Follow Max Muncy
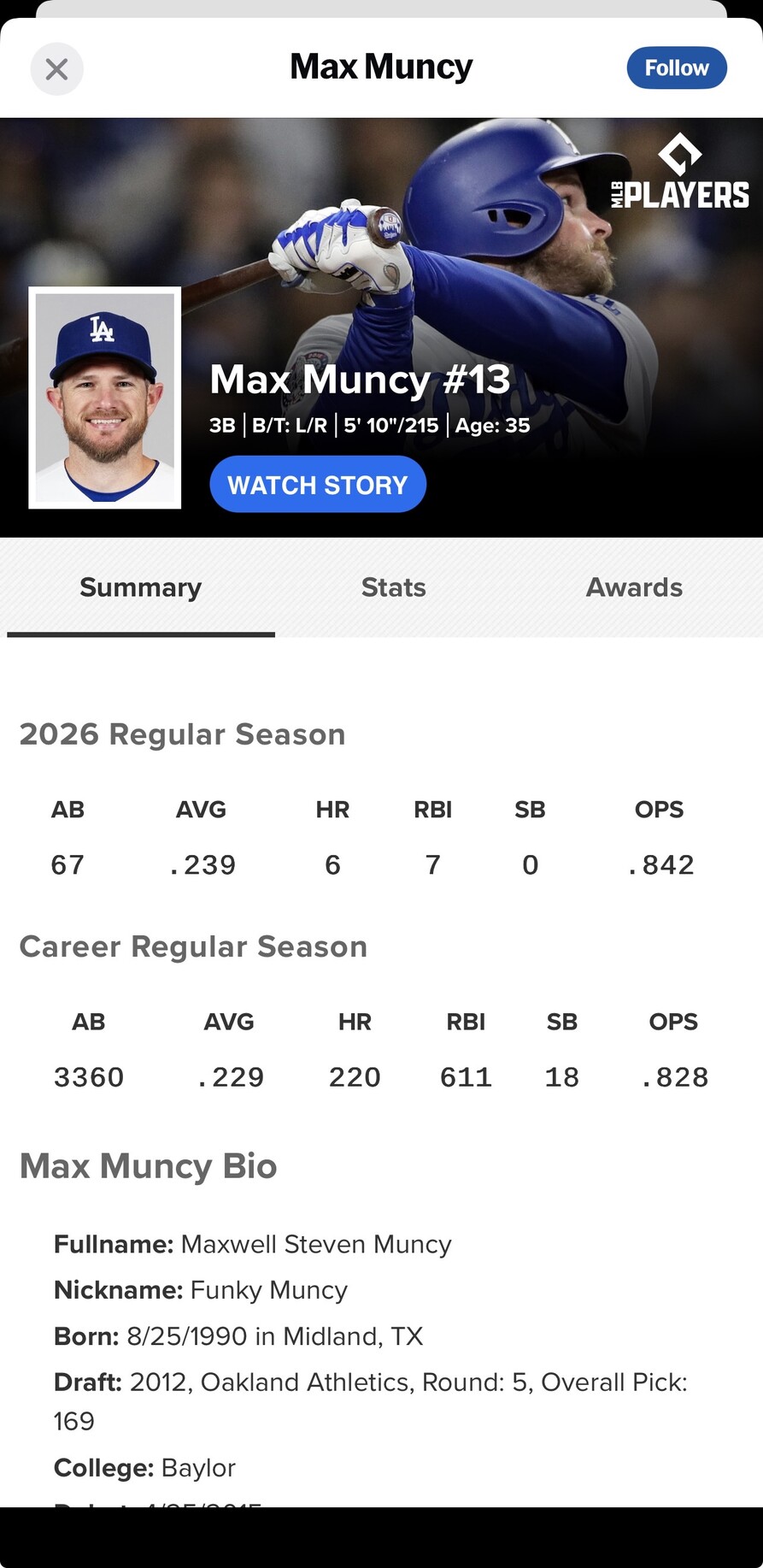This screenshot has height=1568, width=763. pos(676,68)
